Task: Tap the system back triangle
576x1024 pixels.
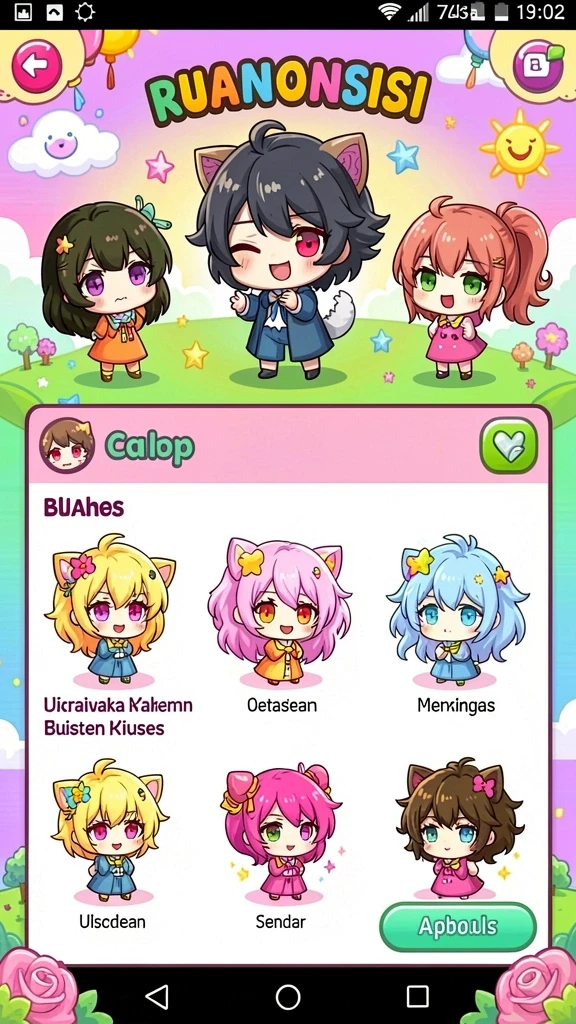Action: click(157, 997)
